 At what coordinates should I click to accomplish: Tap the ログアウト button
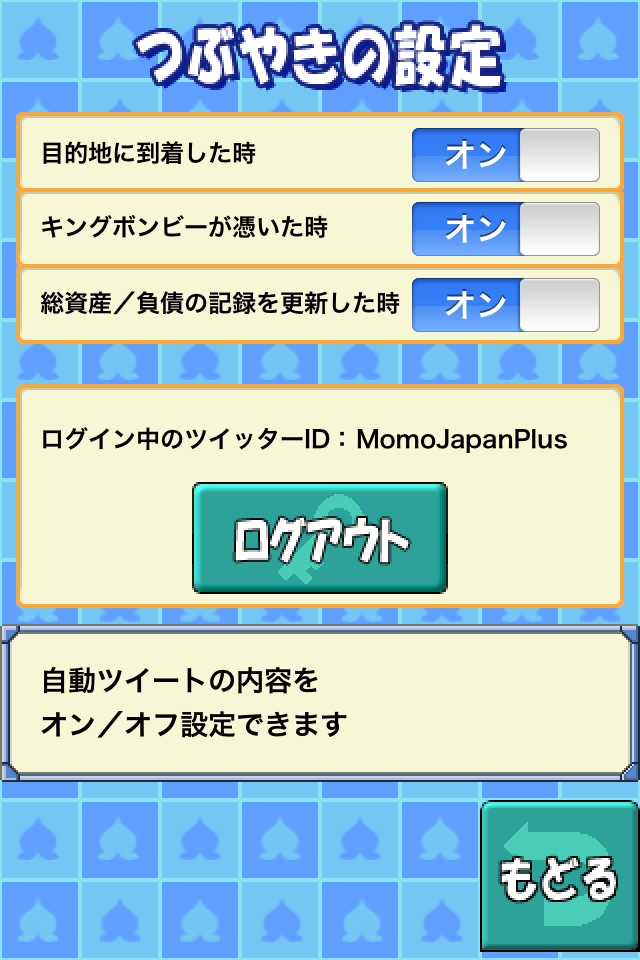320,538
